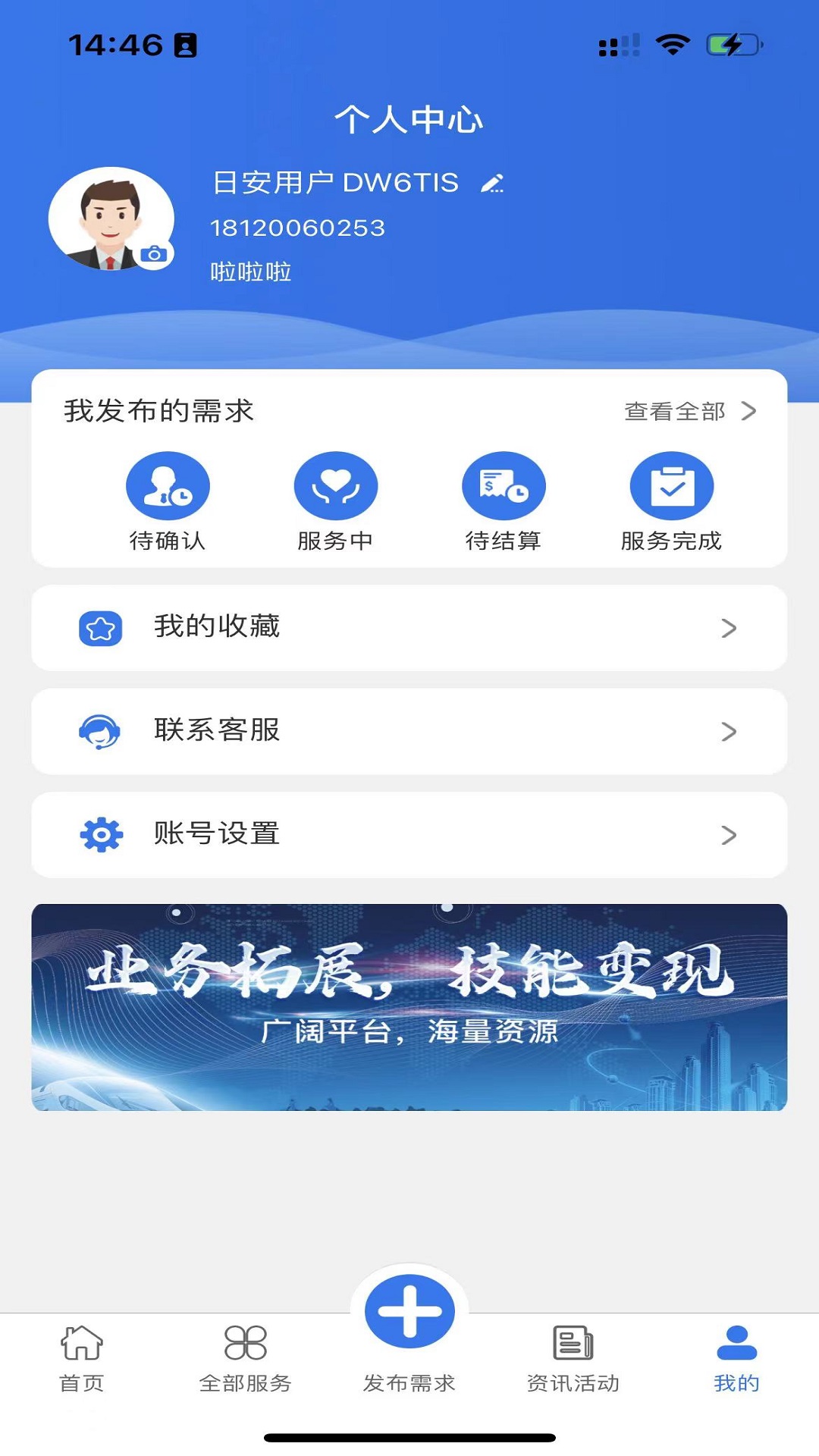Contact support via 联系客服

pos(409,731)
